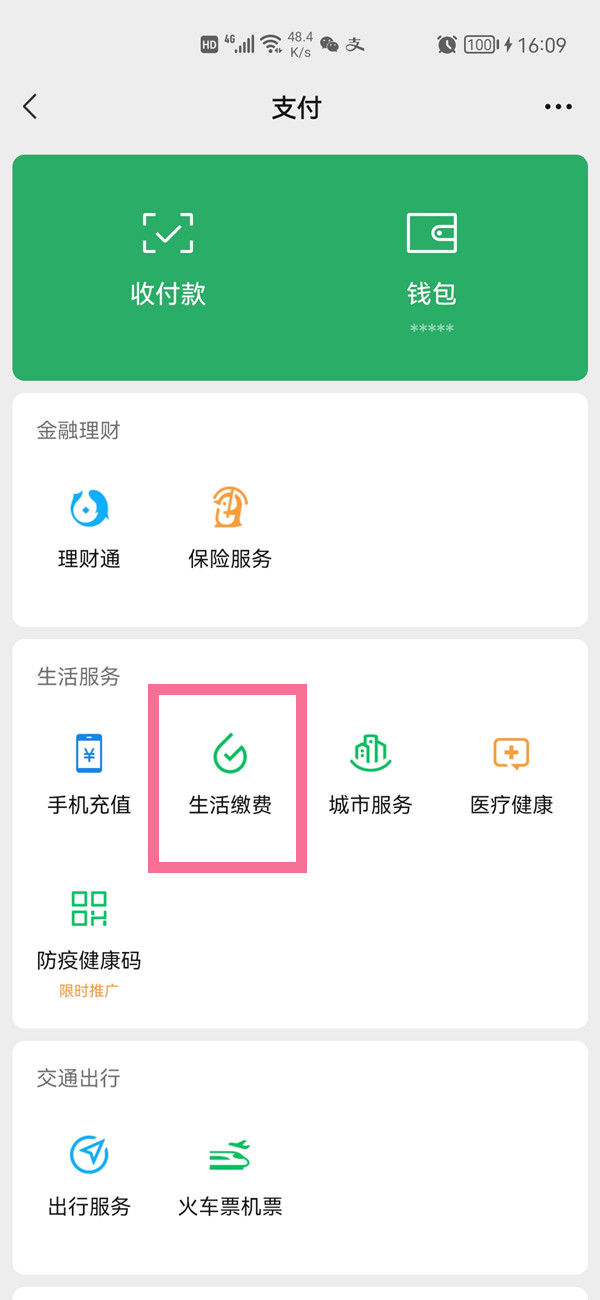Open 生活缴费 utility payments
The image size is (600, 1300).
pyautogui.click(x=230, y=773)
